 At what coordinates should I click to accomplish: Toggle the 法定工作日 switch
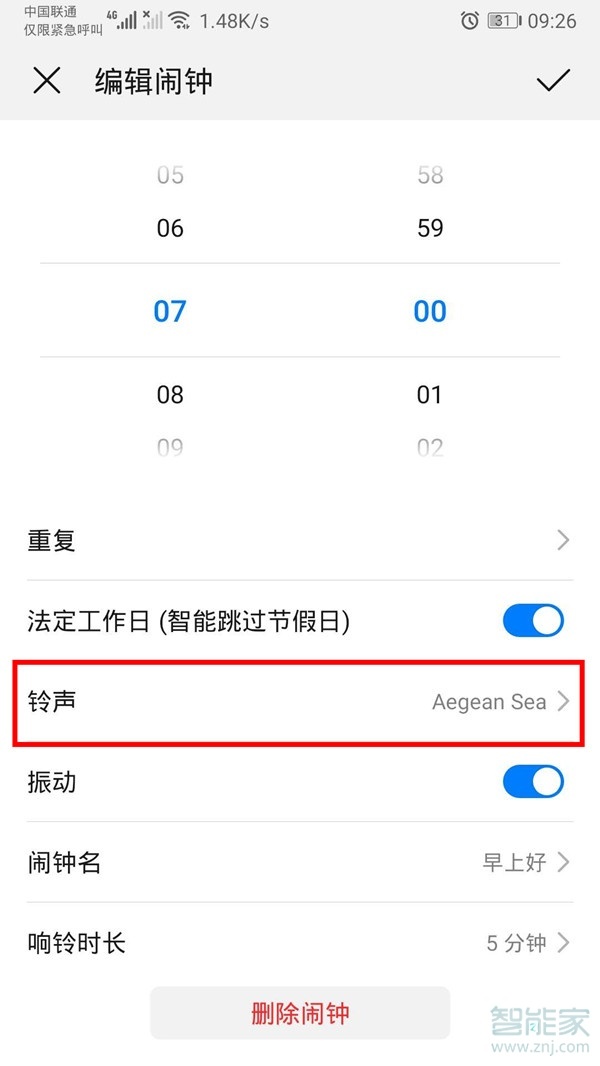532,621
